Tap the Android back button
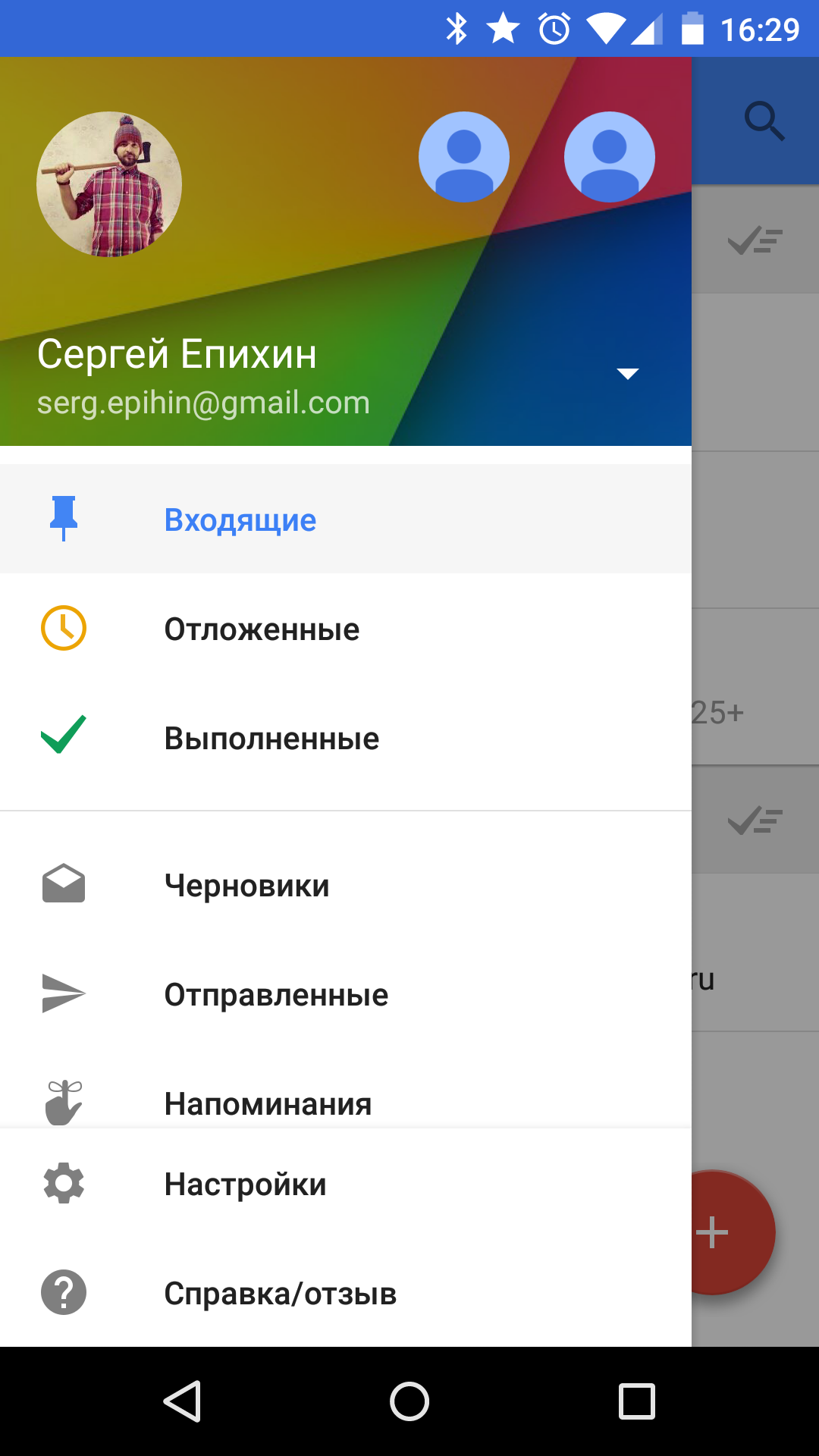The height and width of the screenshot is (1456, 819). (x=182, y=1401)
